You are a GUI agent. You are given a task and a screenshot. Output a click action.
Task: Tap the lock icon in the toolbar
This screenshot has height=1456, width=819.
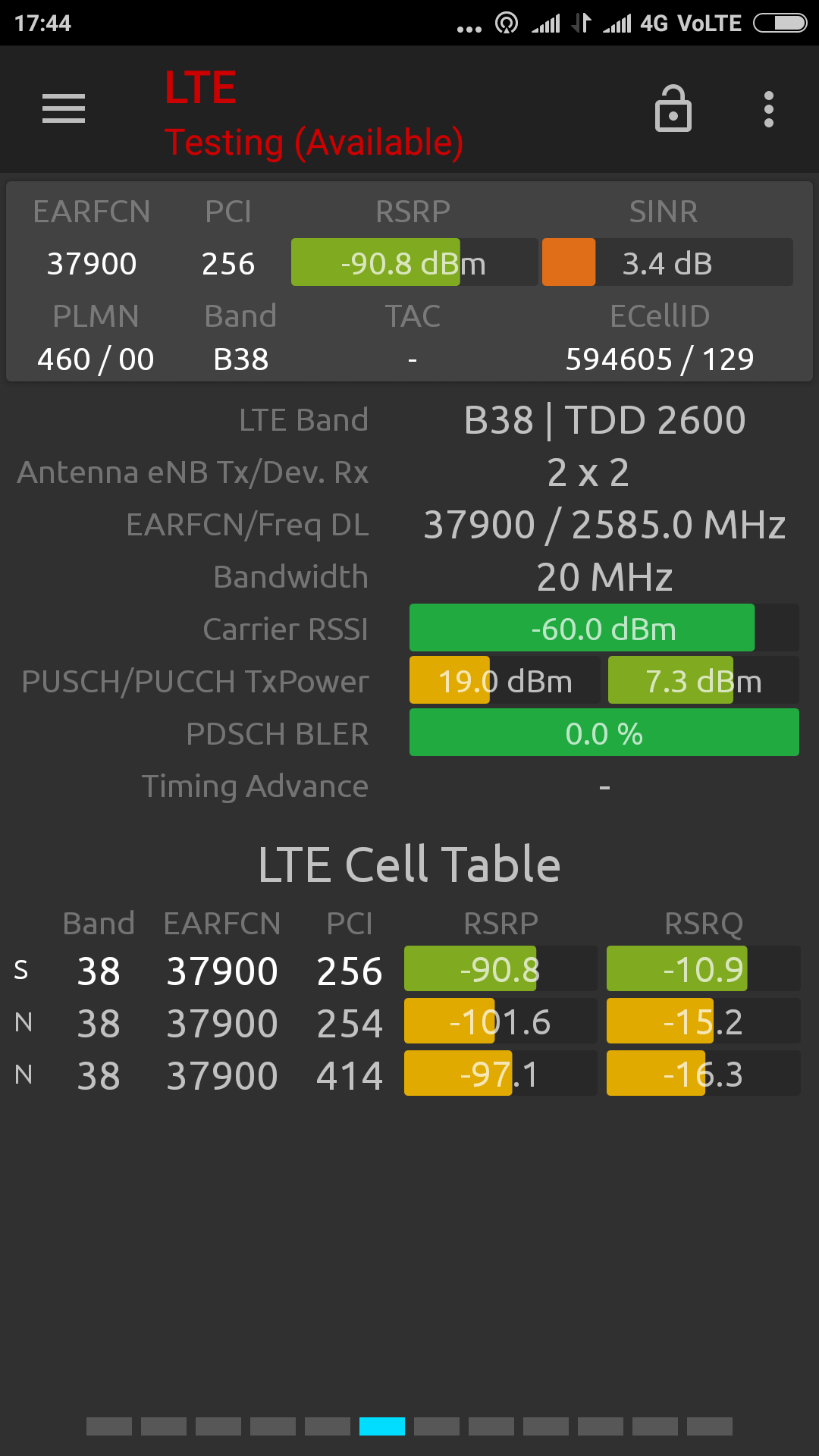tap(673, 108)
